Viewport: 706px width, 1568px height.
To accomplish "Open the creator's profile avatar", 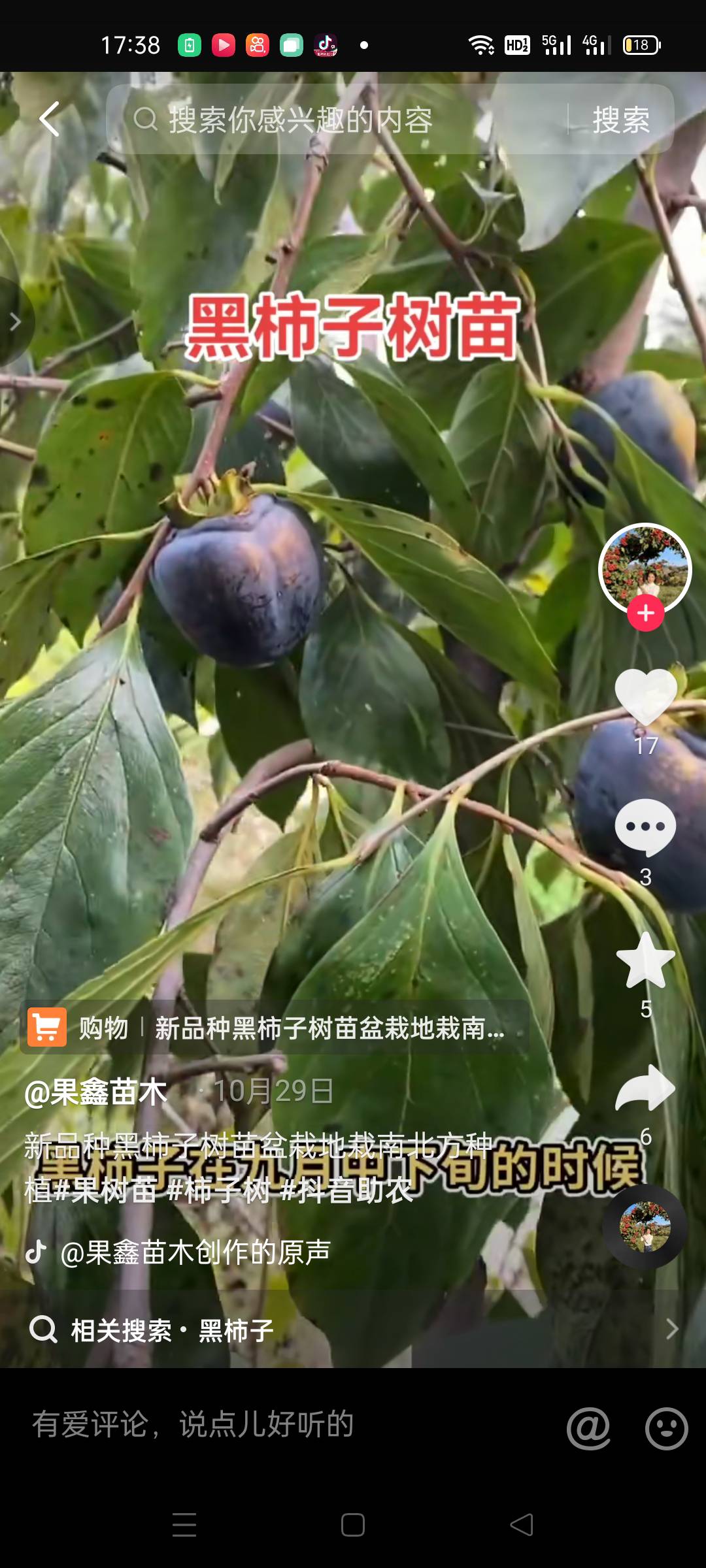I will (645, 570).
